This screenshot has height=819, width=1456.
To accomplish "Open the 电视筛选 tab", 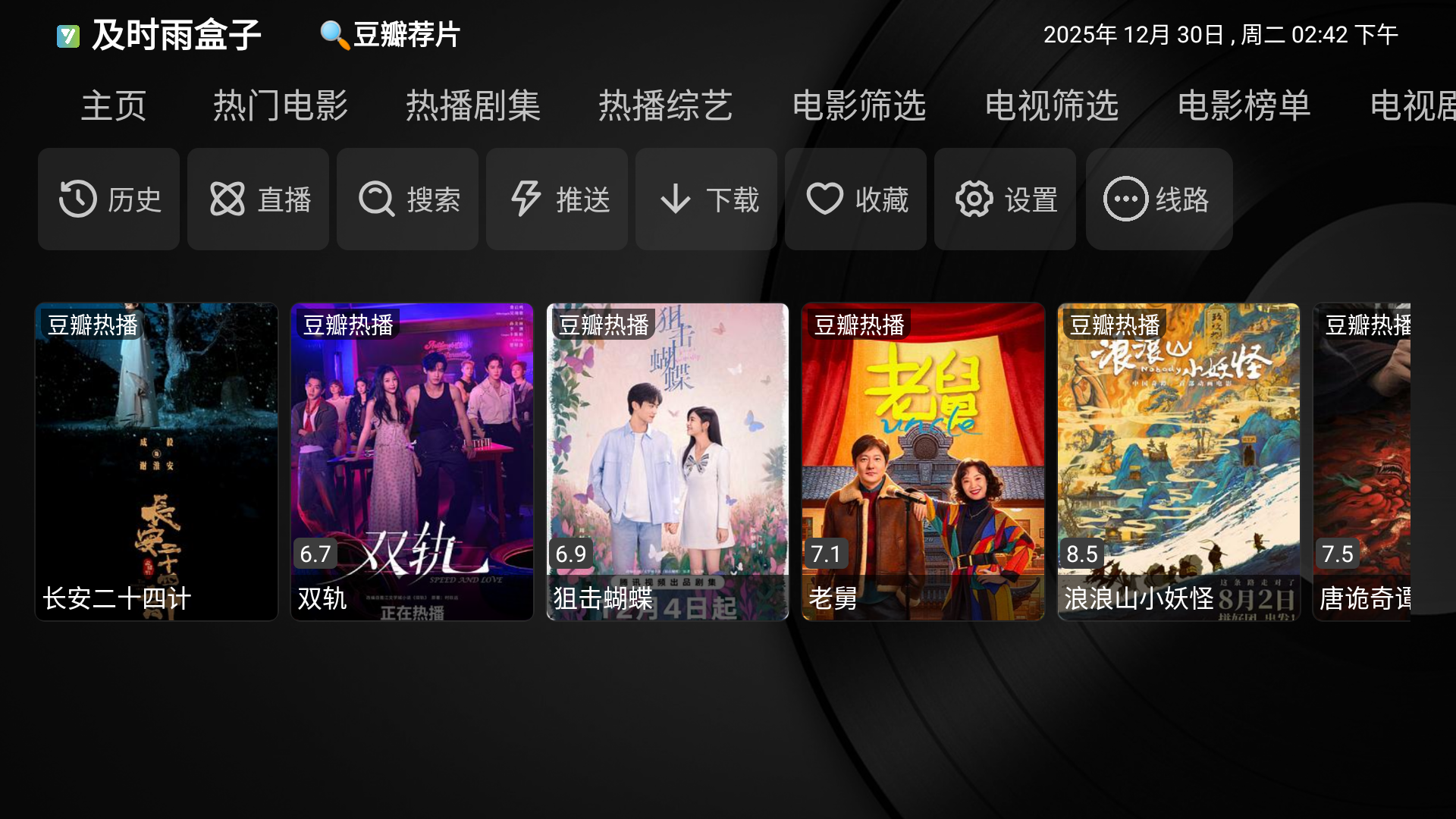I will click(x=1051, y=105).
